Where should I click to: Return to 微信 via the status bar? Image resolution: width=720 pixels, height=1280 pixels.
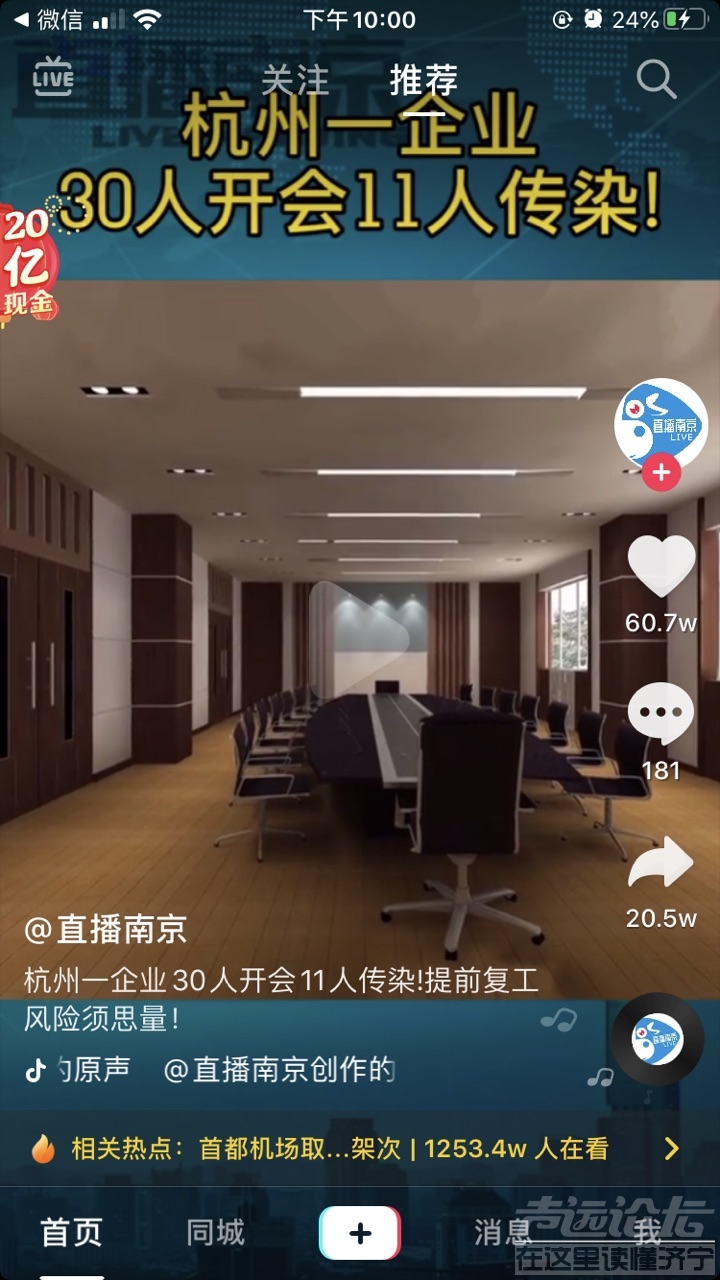pos(48,20)
